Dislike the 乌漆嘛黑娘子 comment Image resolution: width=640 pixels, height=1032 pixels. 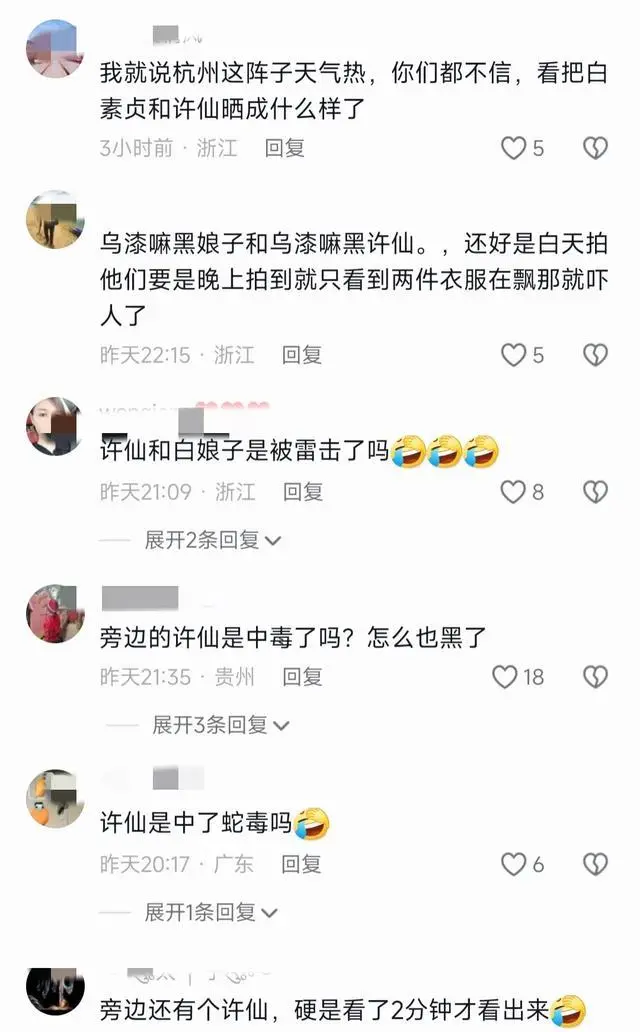595,354
